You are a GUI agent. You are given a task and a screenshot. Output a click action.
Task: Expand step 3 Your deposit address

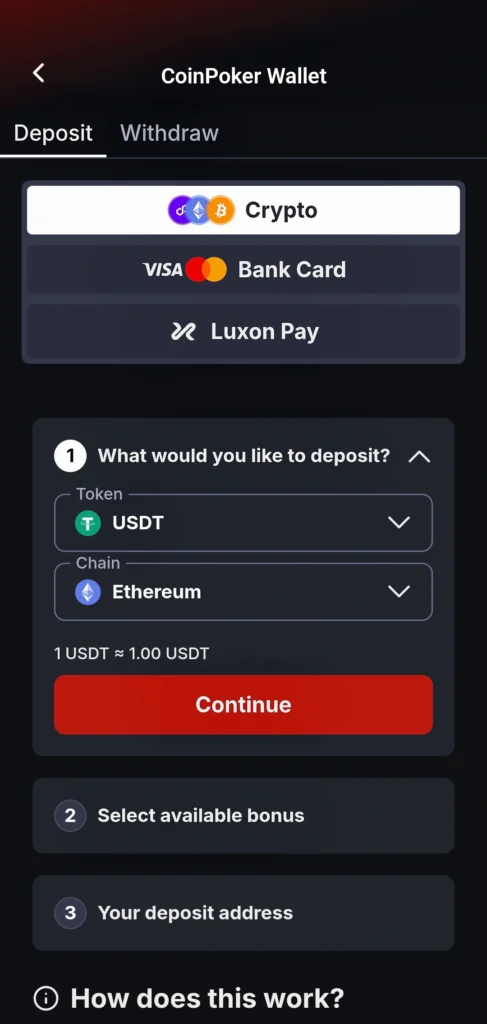(243, 913)
